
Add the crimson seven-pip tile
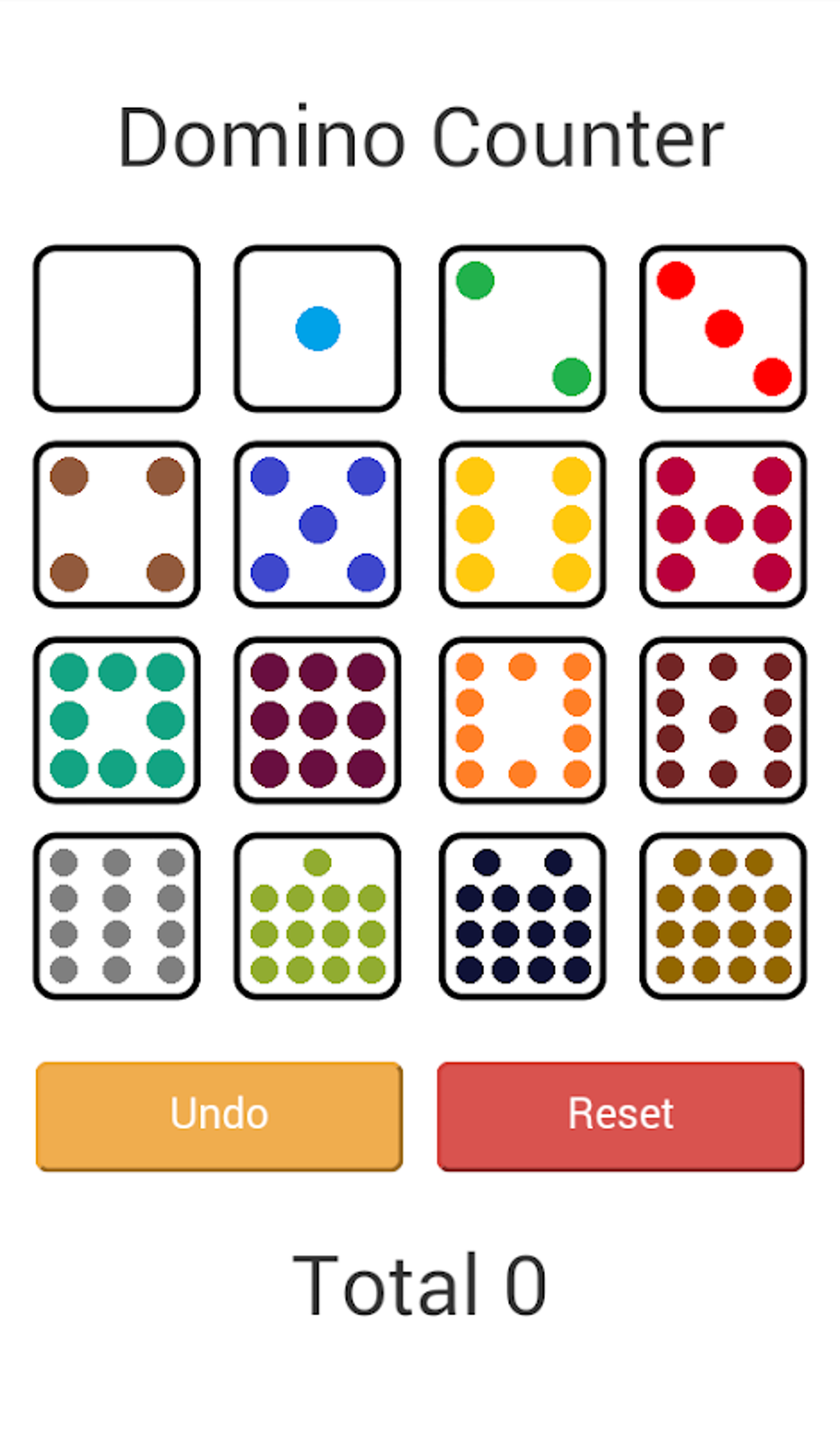coord(723,525)
